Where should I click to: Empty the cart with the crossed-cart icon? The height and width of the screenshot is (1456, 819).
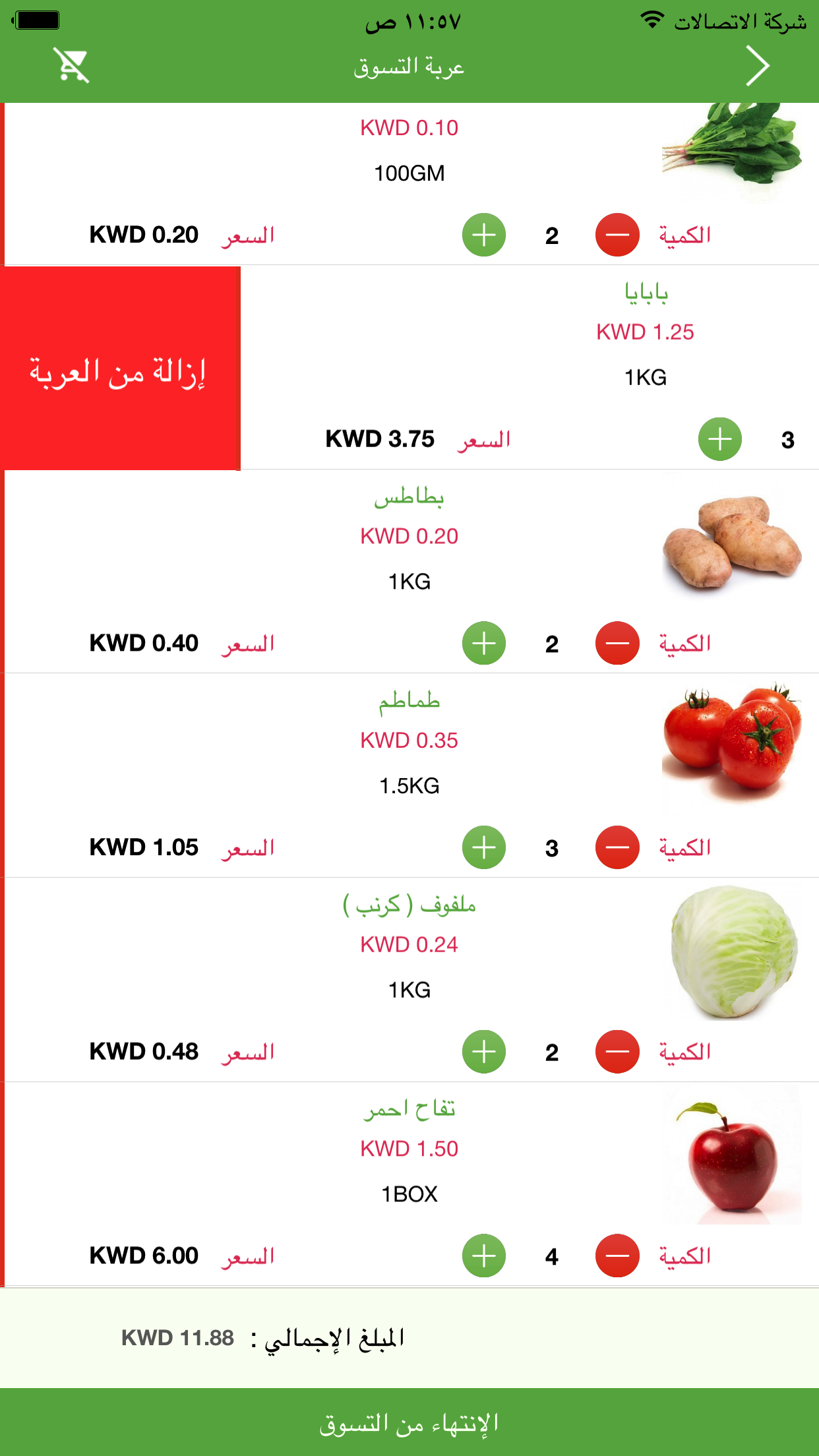click(71, 65)
